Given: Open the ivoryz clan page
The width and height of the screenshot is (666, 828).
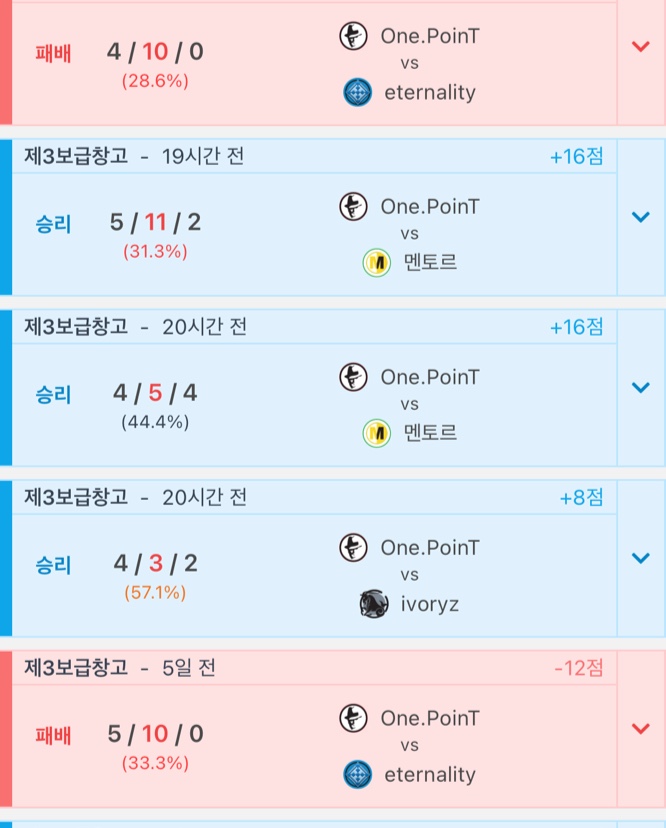Looking at the screenshot, I should 429,604.
